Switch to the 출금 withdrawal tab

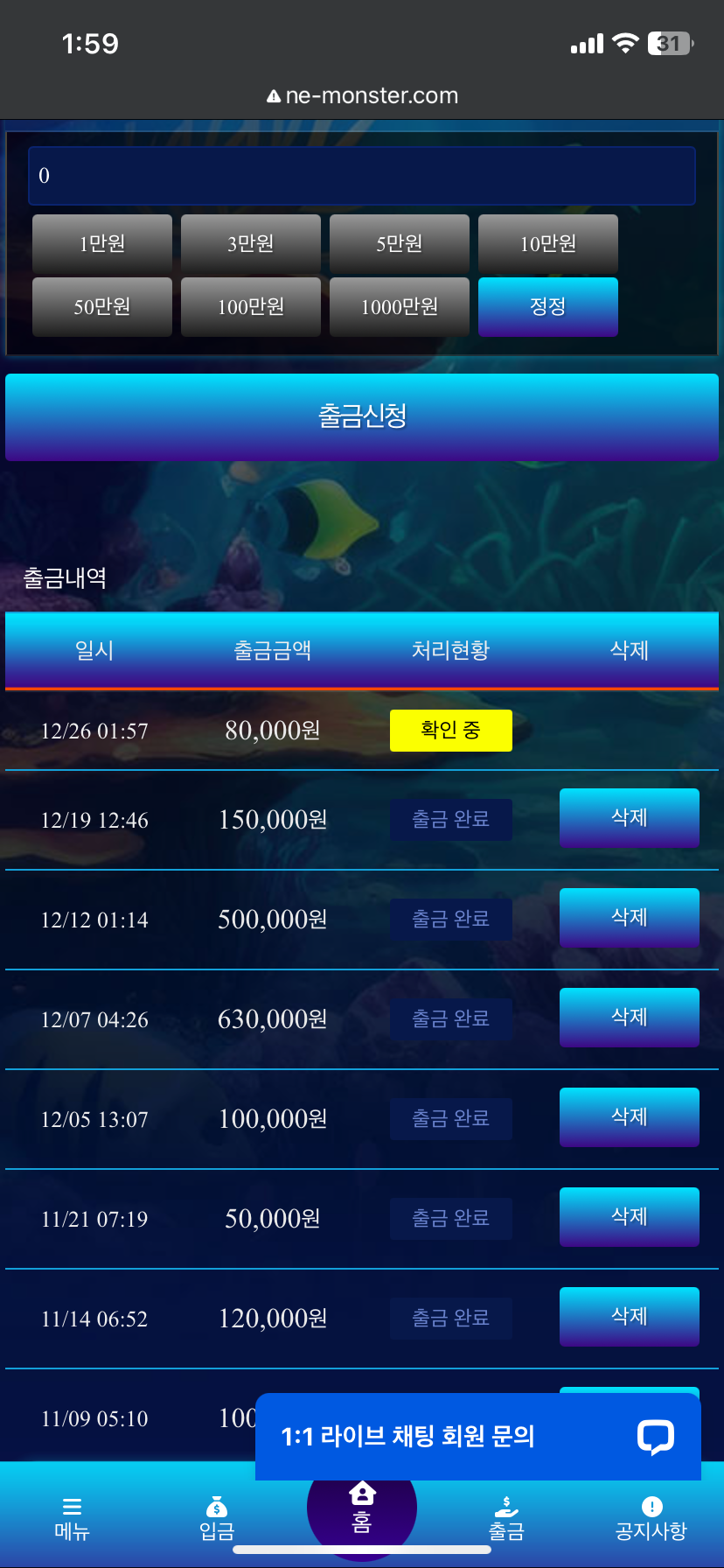[x=506, y=1517]
